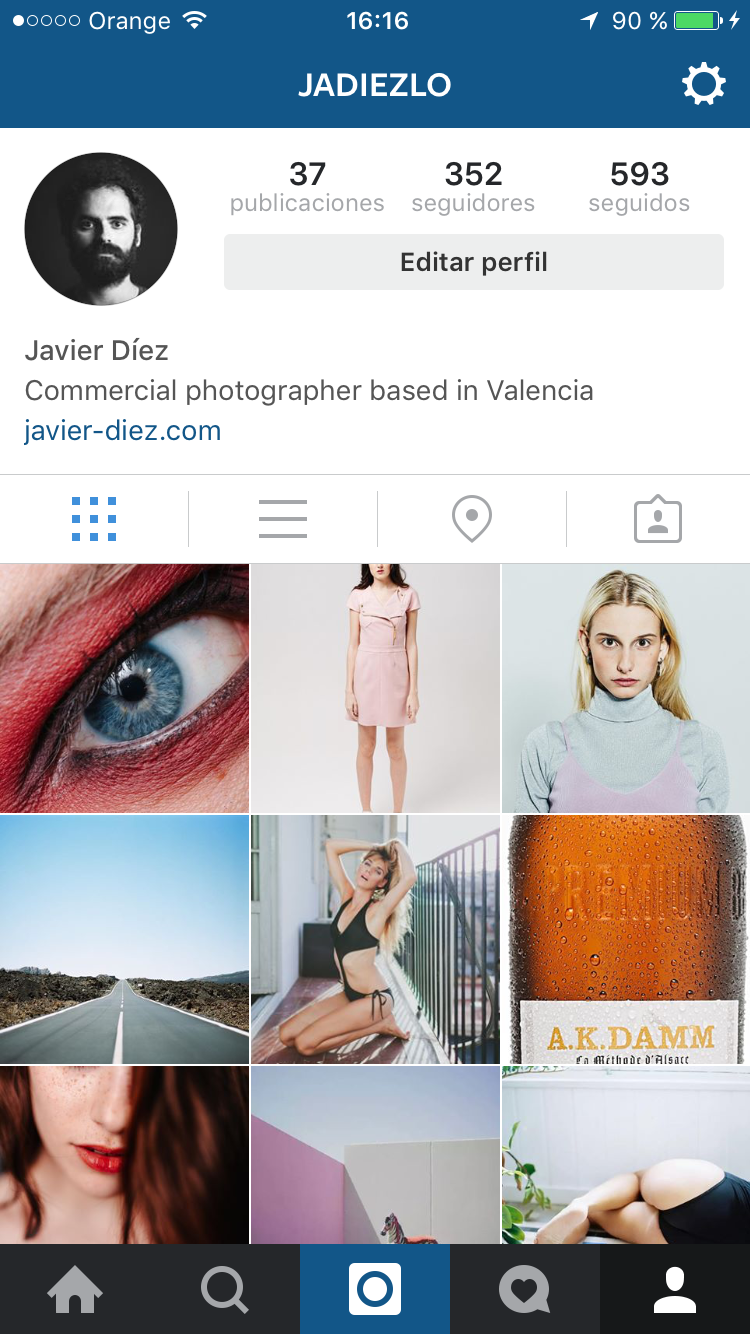Open the activity heart tab

click(525, 1289)
